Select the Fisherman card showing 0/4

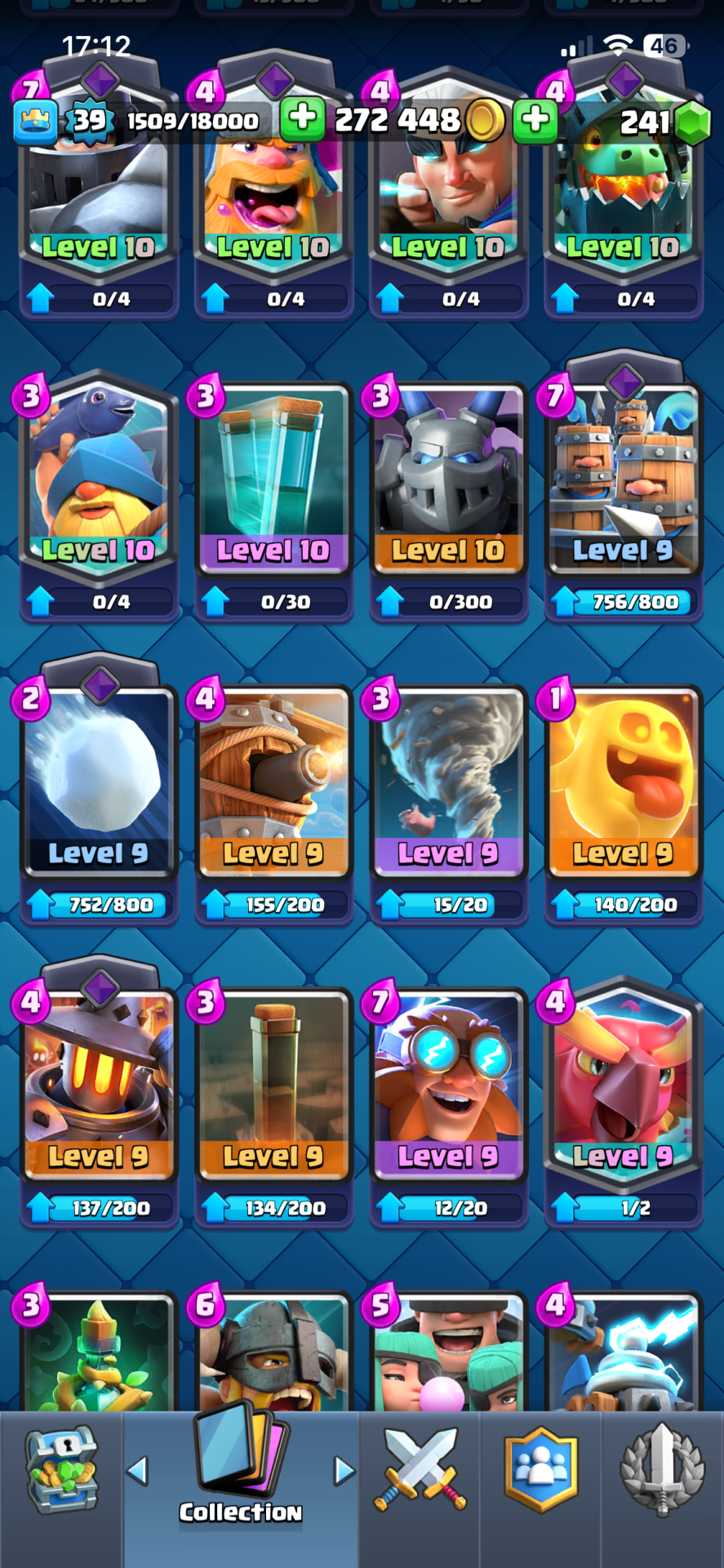tap(99, 482)
